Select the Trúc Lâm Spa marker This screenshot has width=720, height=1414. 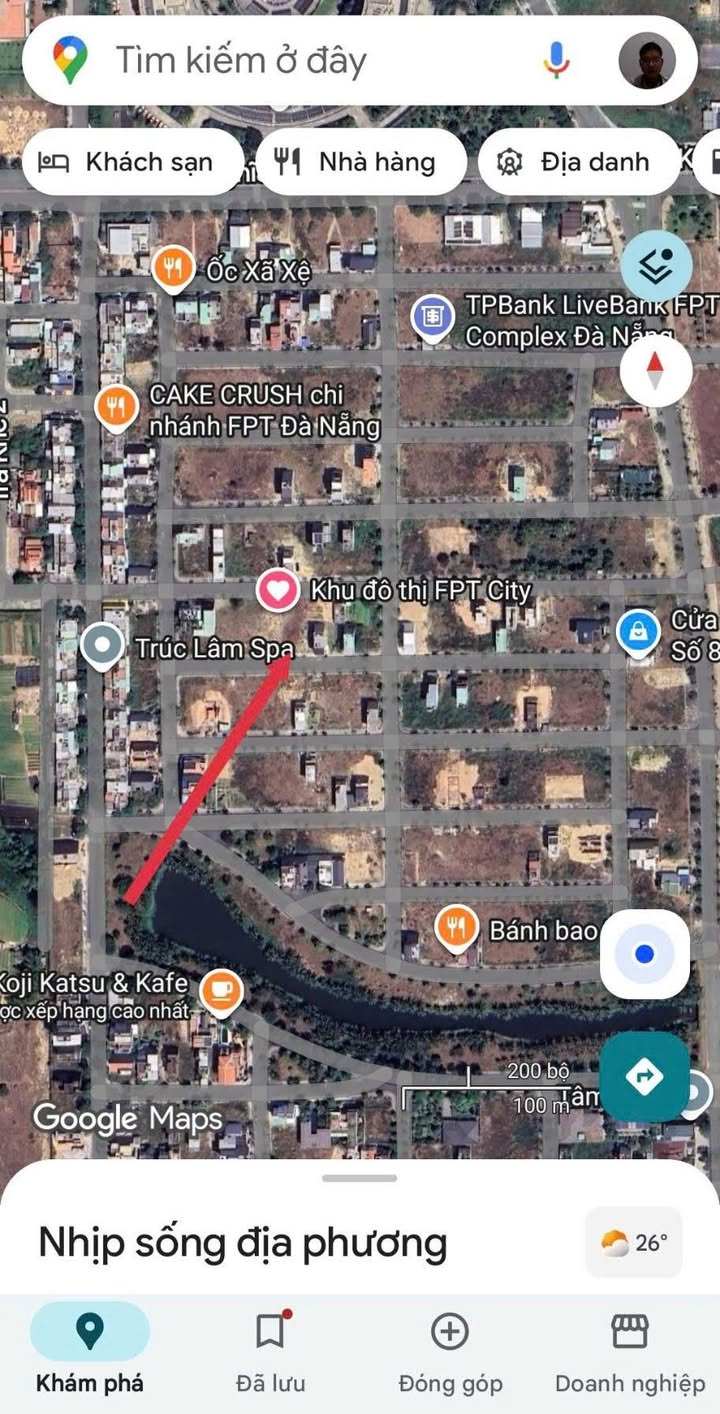[102, 646]
